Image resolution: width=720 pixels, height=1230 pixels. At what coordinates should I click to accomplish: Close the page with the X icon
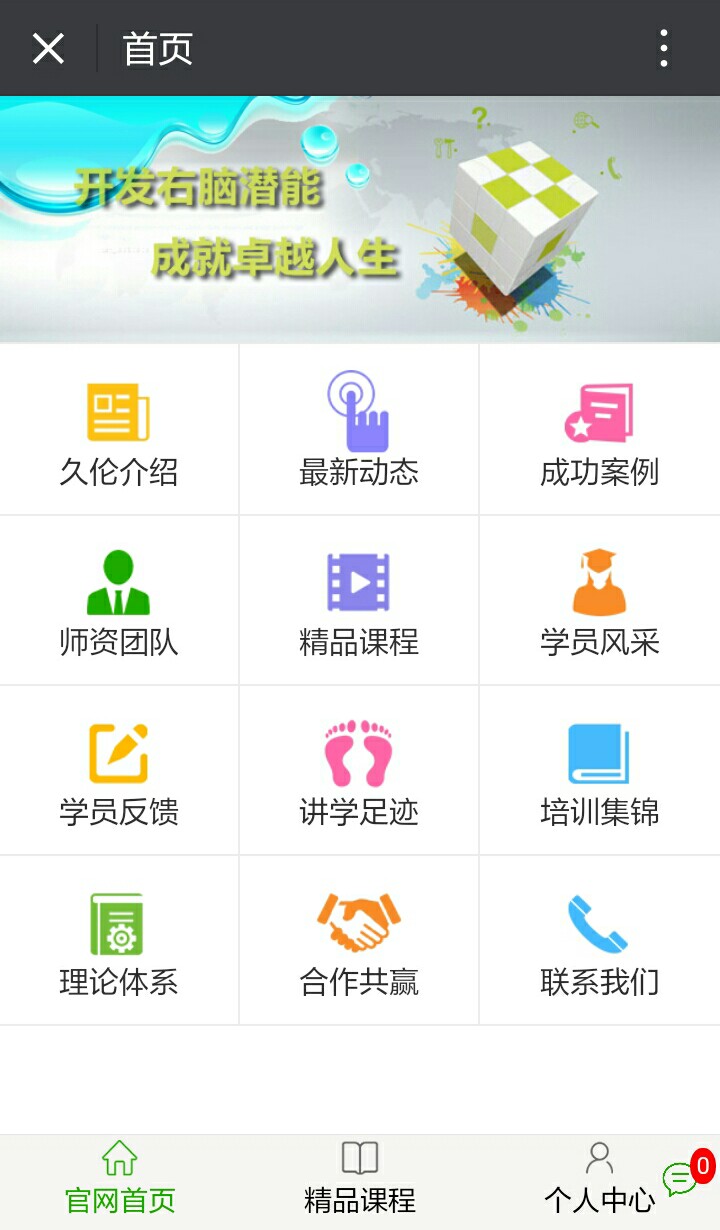48,48
